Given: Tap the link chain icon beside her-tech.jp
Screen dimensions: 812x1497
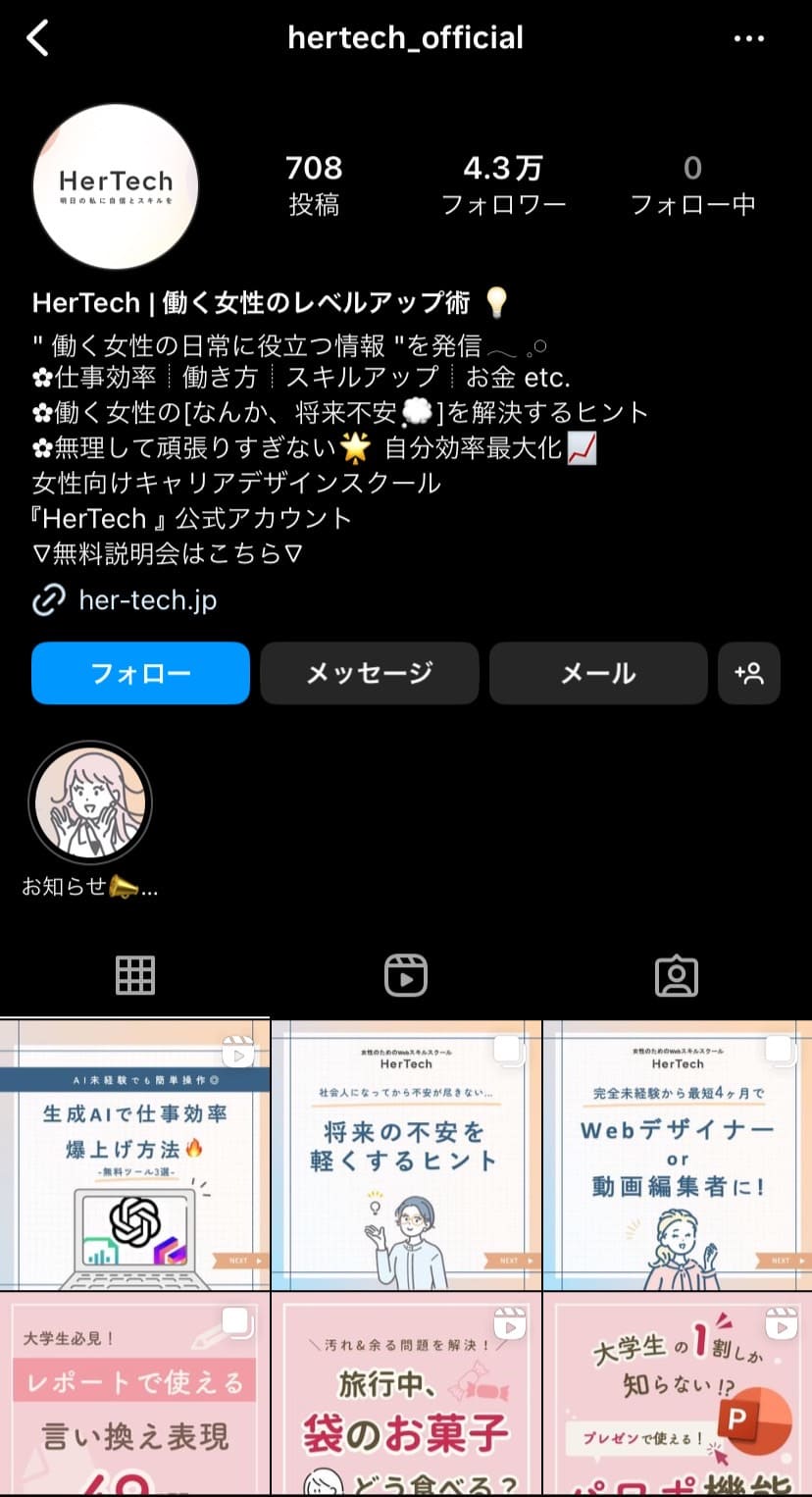Looking at the screenshot, I should point(46,599).
